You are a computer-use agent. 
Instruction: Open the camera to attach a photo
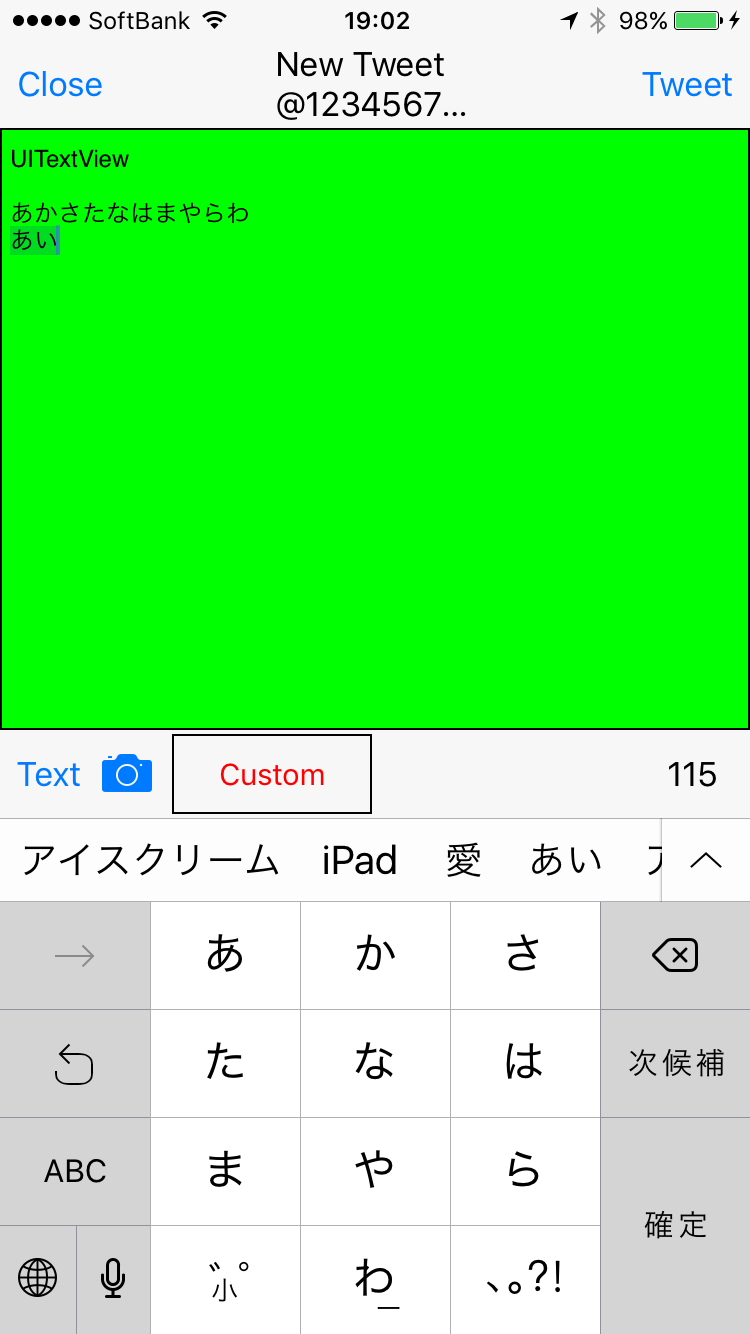coord(127,775)
